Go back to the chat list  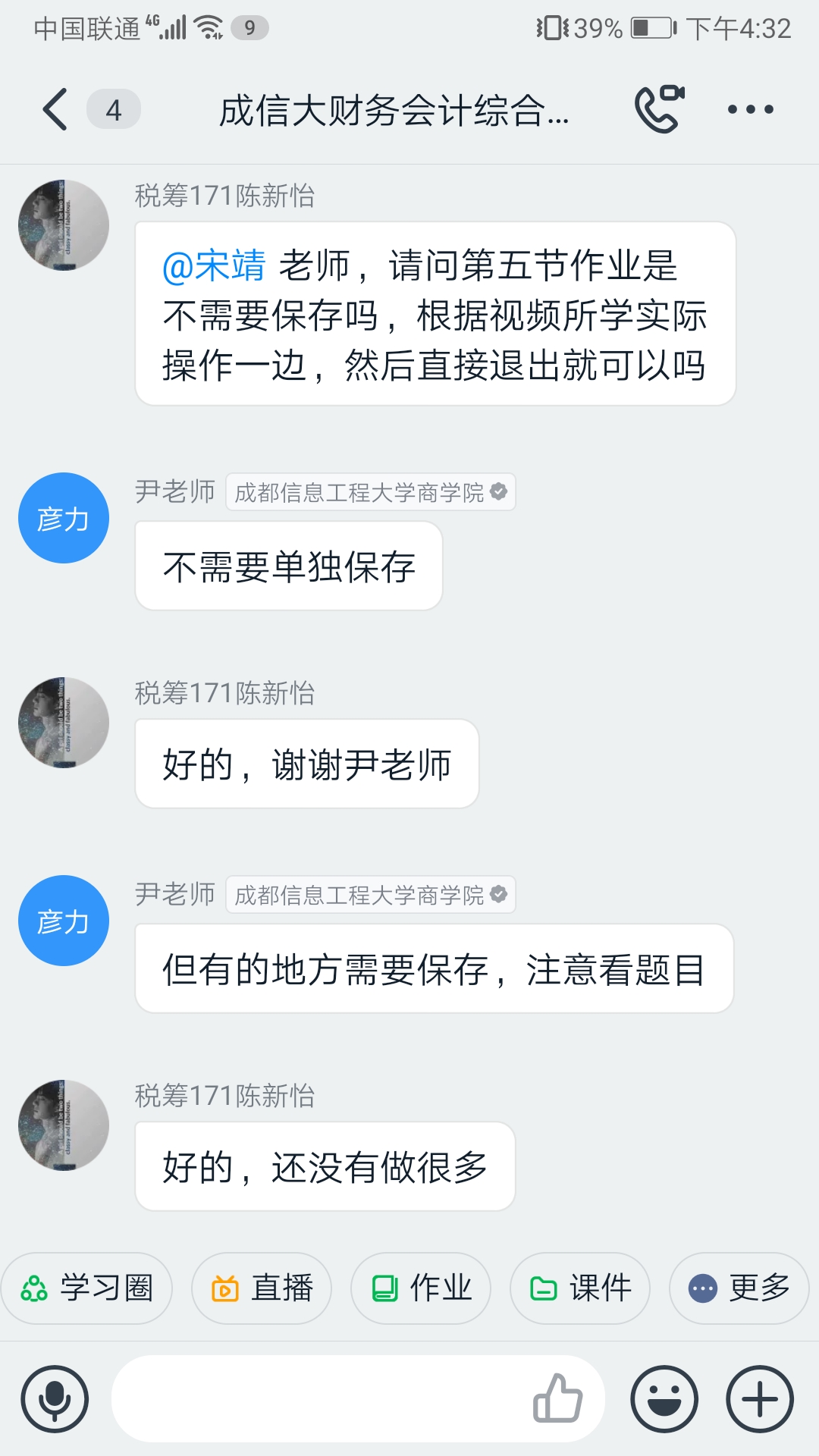55,109
